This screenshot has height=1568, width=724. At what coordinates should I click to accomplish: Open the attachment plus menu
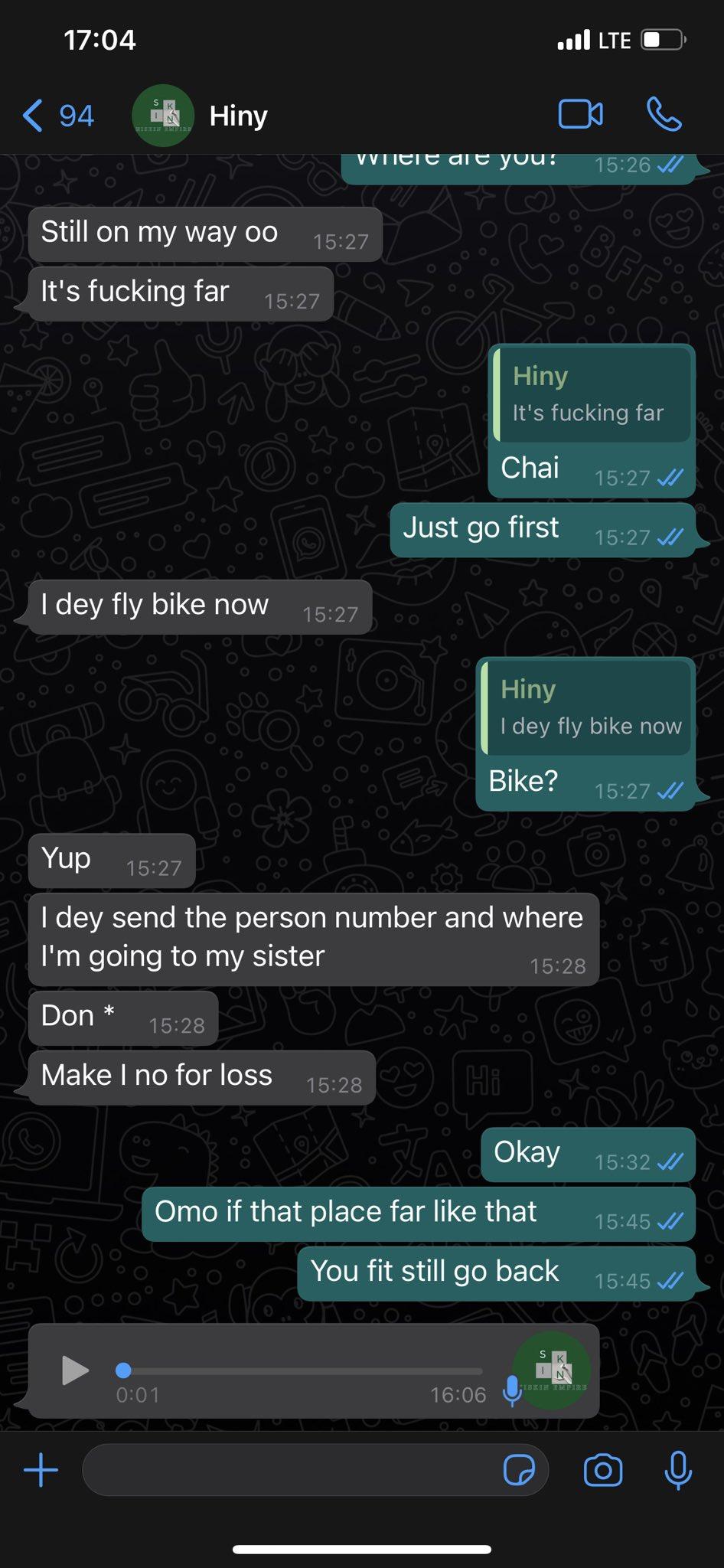pos(41,1470)
